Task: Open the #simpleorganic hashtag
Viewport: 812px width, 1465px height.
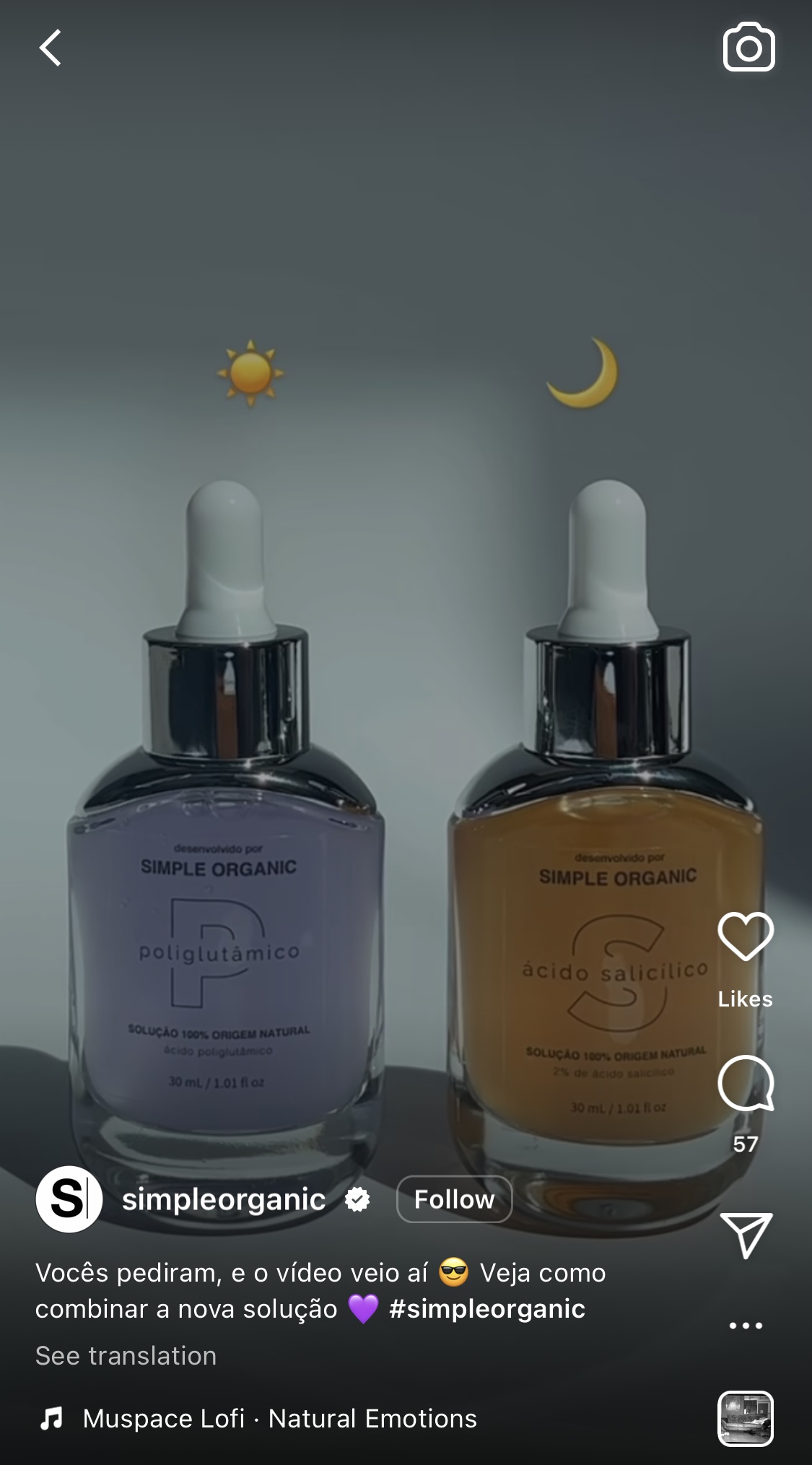Action: 486,1309
